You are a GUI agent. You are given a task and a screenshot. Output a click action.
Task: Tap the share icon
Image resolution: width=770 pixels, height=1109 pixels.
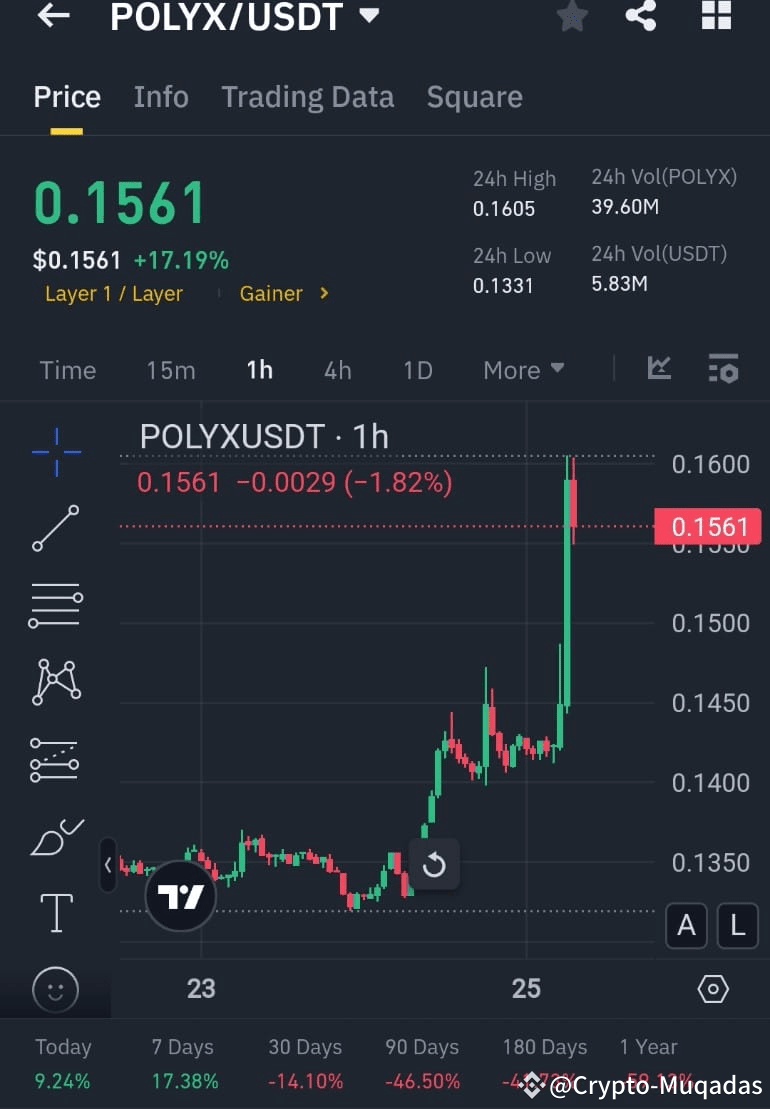[641, 17]
